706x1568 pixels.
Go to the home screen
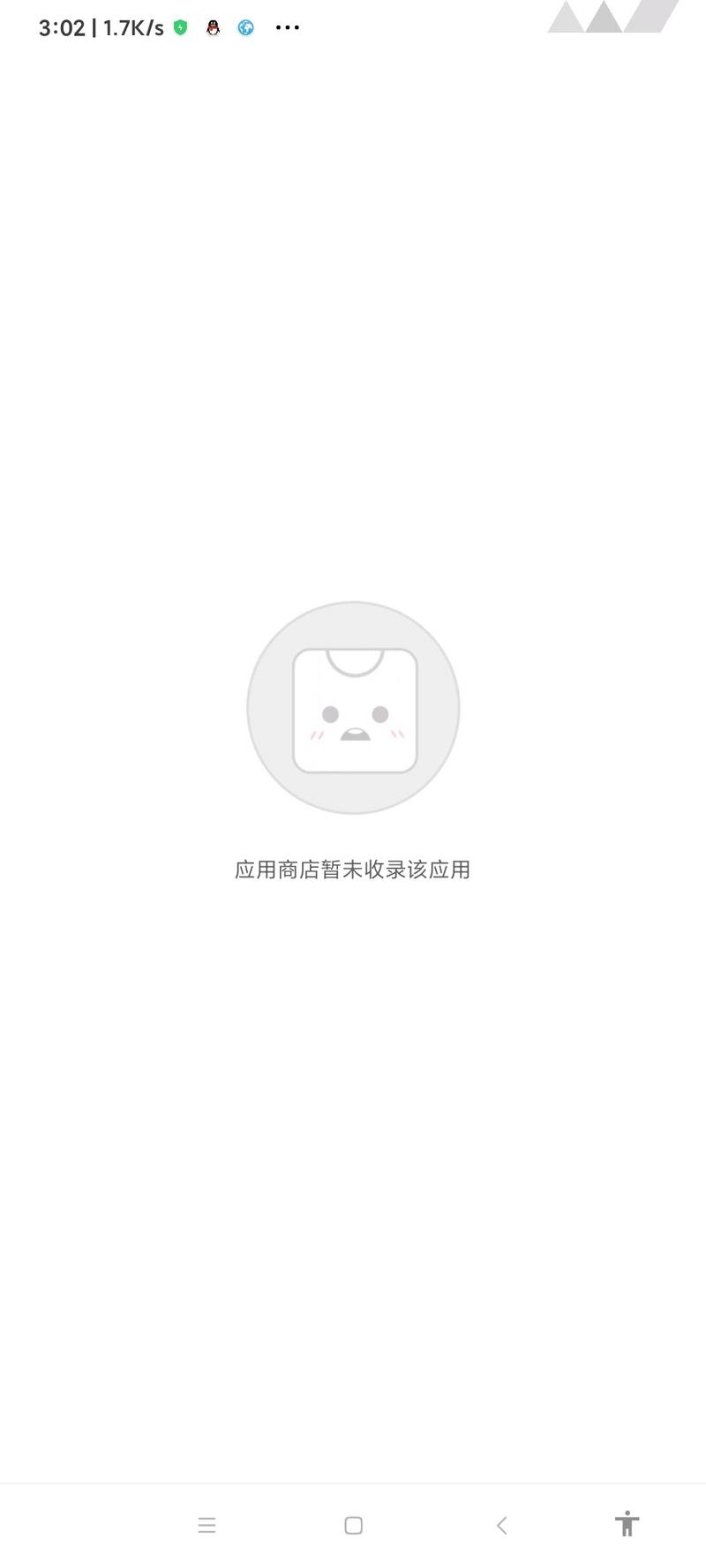tap(353, 1525)
